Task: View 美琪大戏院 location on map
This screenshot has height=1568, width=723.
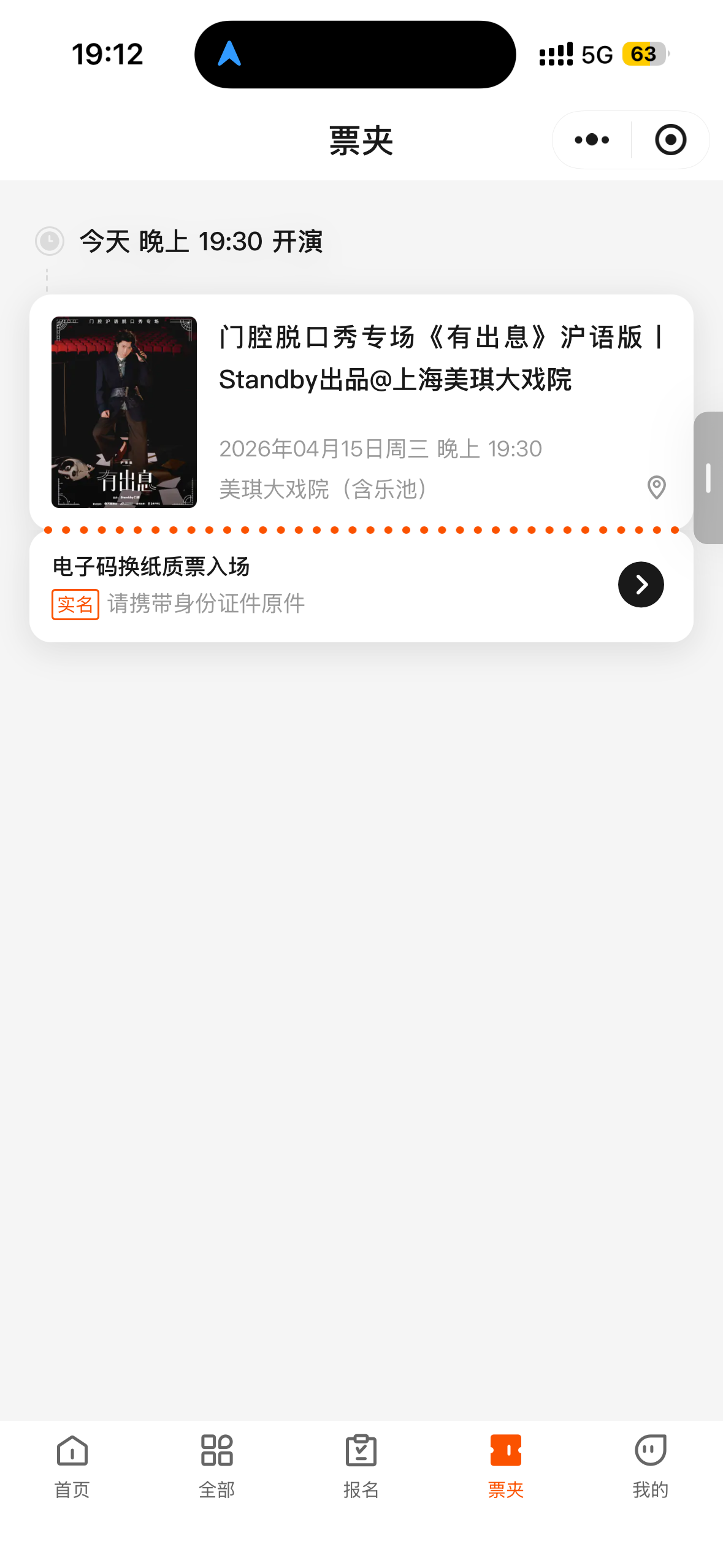Action: 656,488
